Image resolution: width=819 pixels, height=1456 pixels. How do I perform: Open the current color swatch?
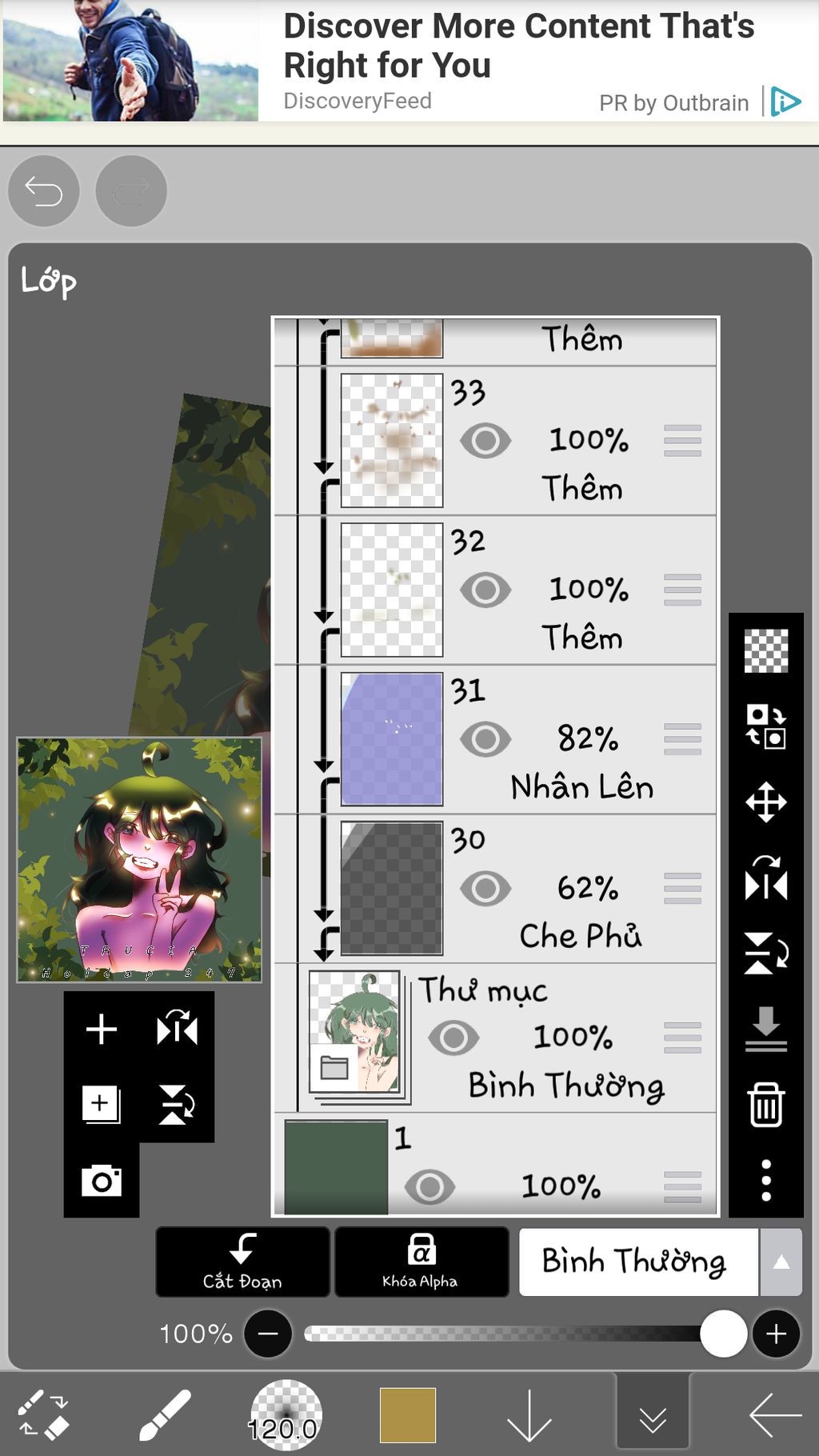point(408,1414)
